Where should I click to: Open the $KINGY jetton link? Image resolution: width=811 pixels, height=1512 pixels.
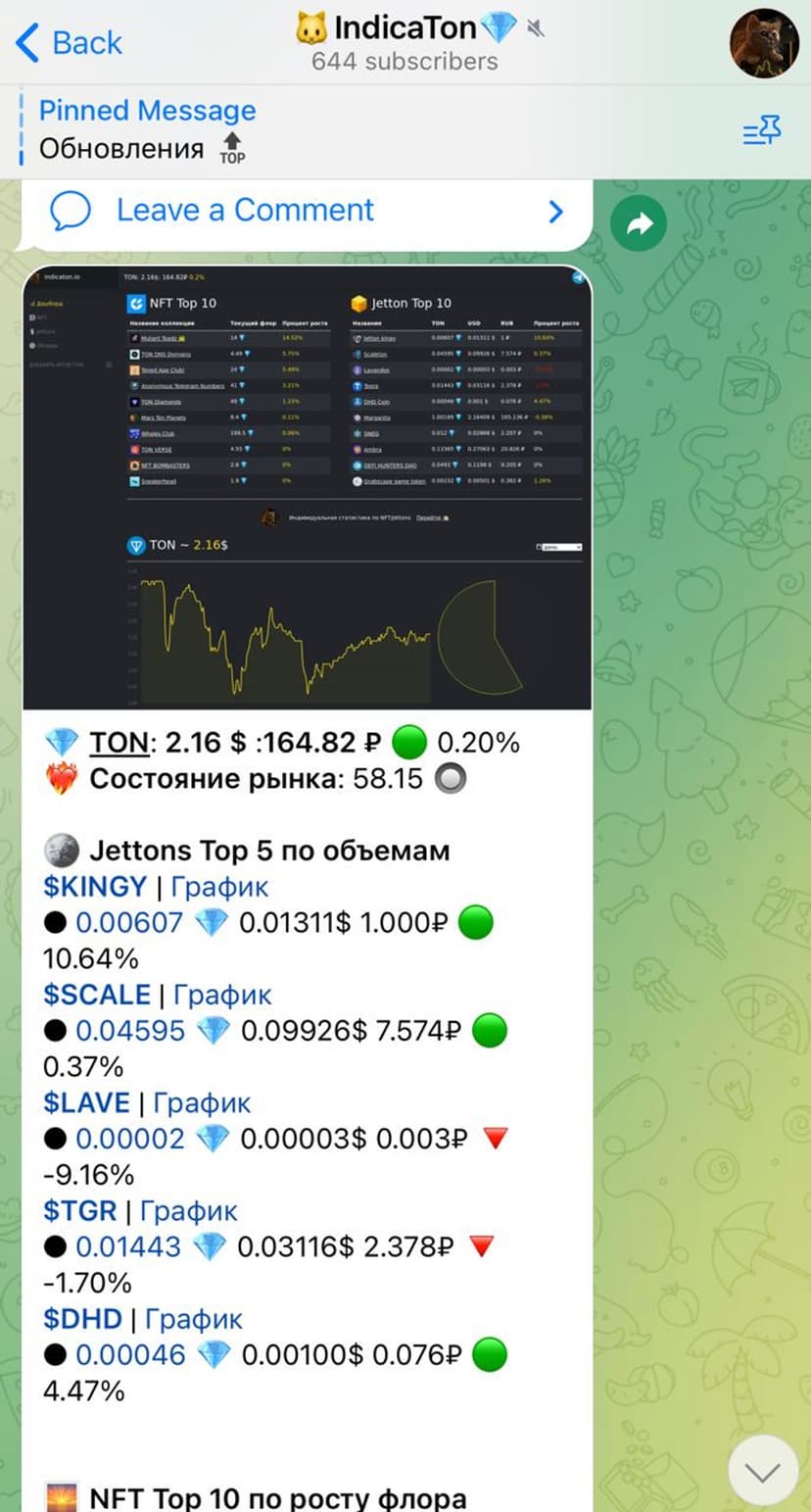[x=94, y=887]
